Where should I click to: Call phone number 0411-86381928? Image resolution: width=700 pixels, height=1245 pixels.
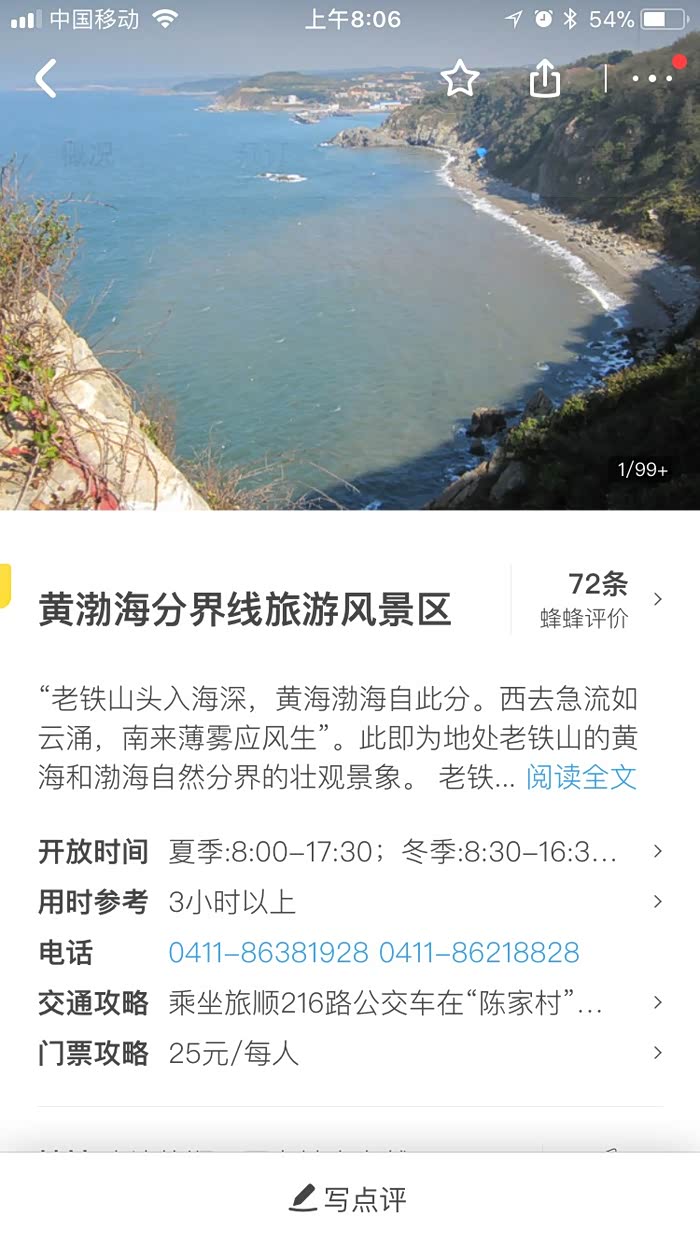point(268,952)
